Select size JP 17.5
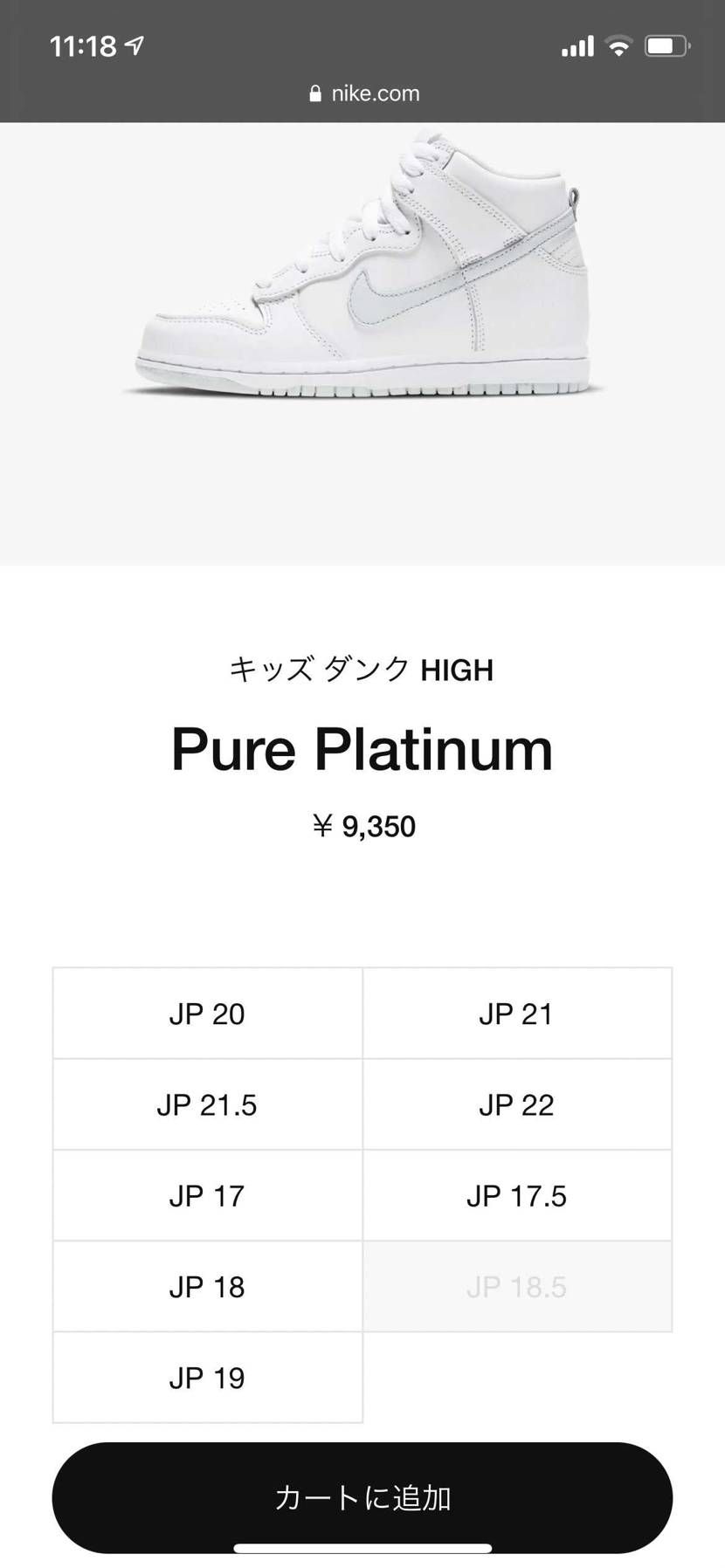Image resolution: width=725 pixels, height=1568 pixels. (517, 1194)
